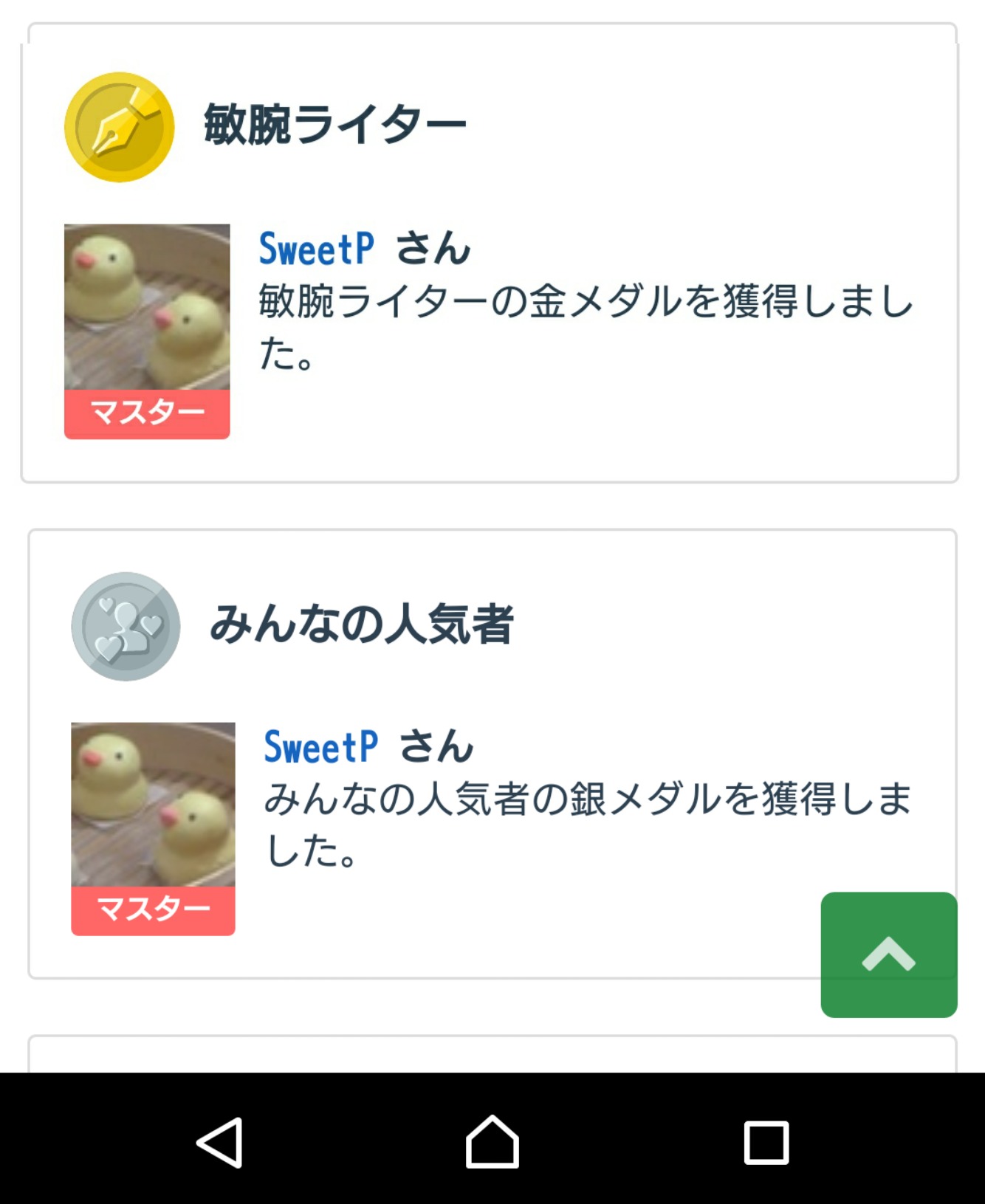Tap SweetP's duck avatar in みんなの人気者 card
Screen dimensions: 985x1204
click(x=153, y=805)
